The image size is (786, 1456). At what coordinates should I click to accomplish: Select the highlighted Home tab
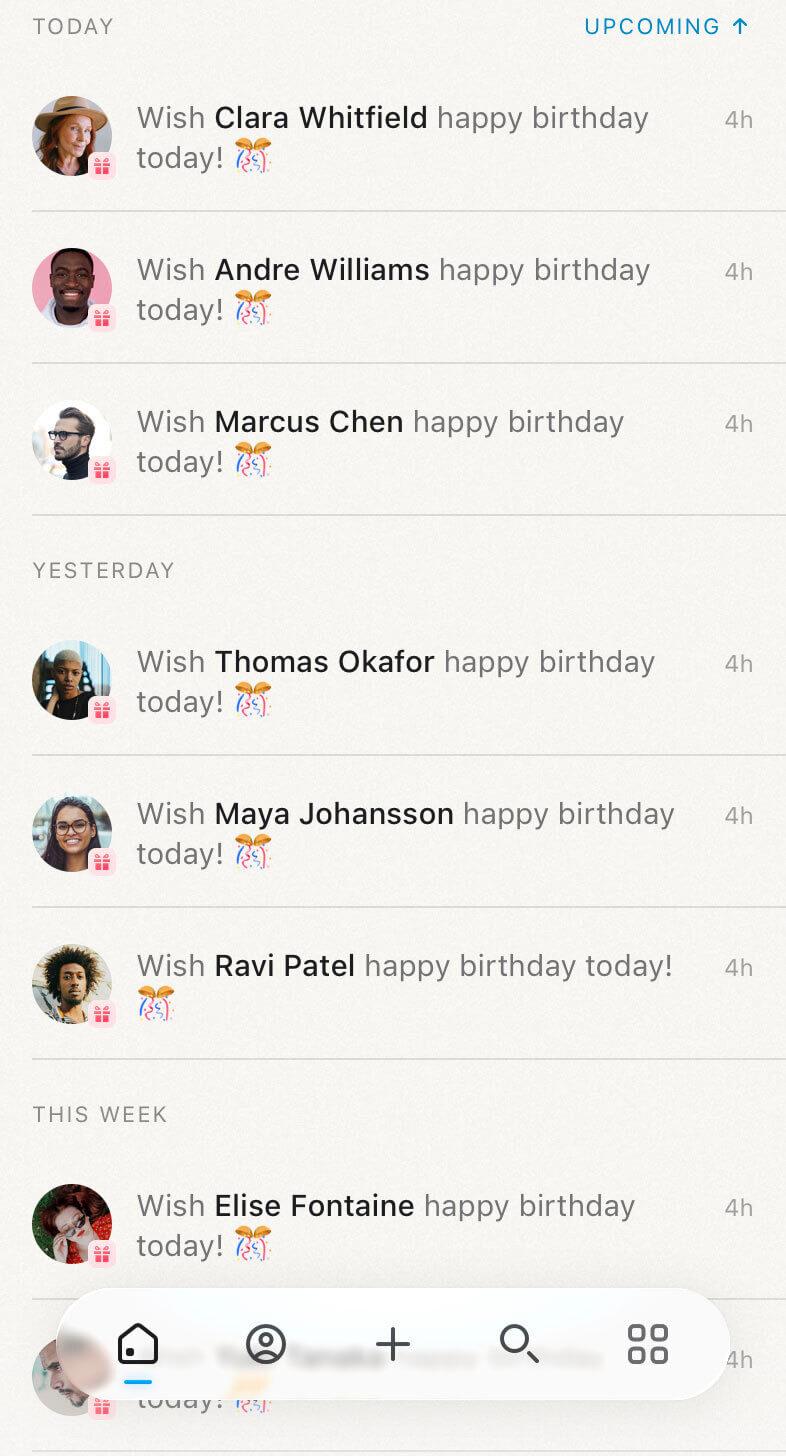[x=138, y=1344]
